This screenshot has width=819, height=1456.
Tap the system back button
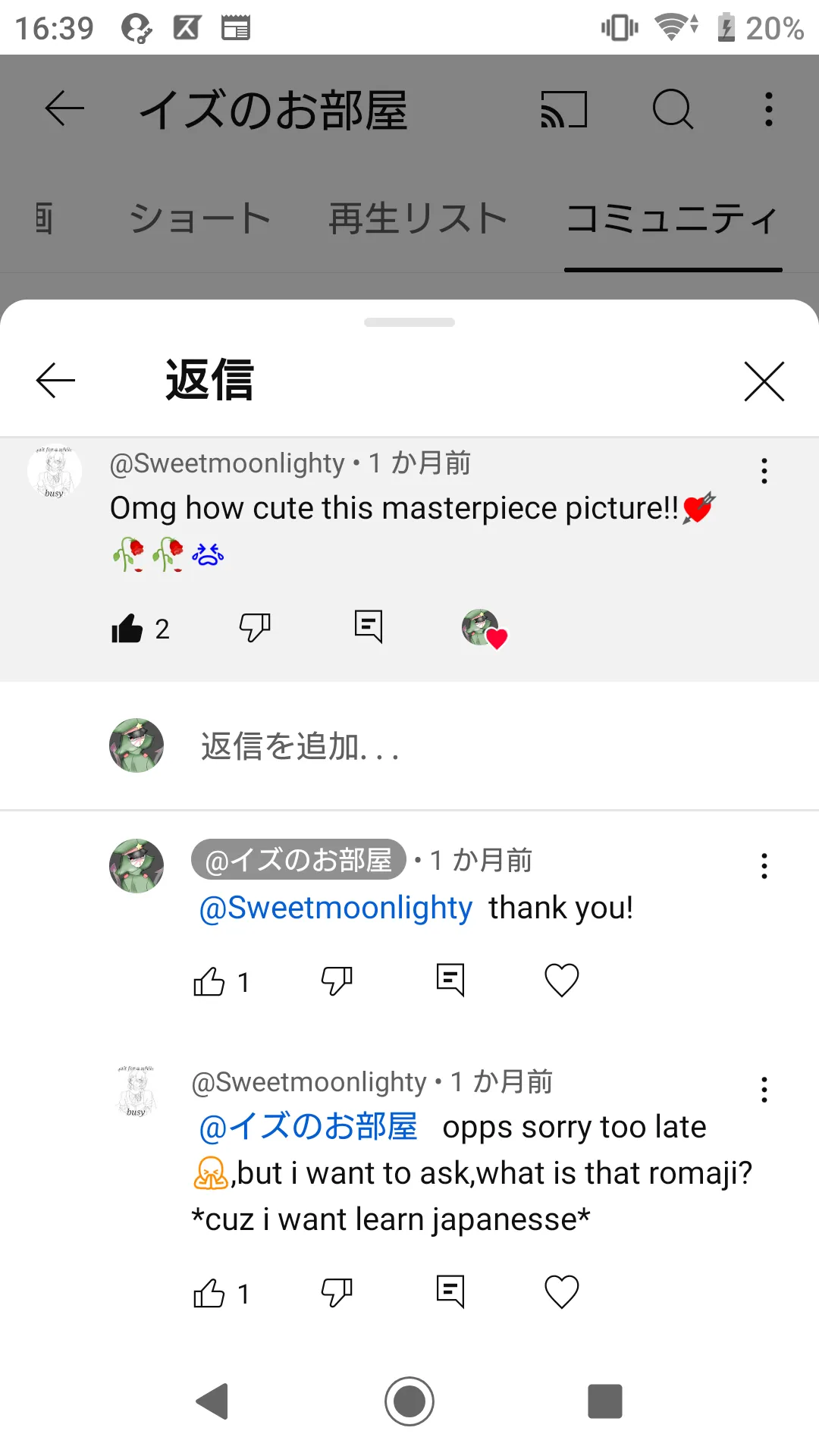point(212,1401)
